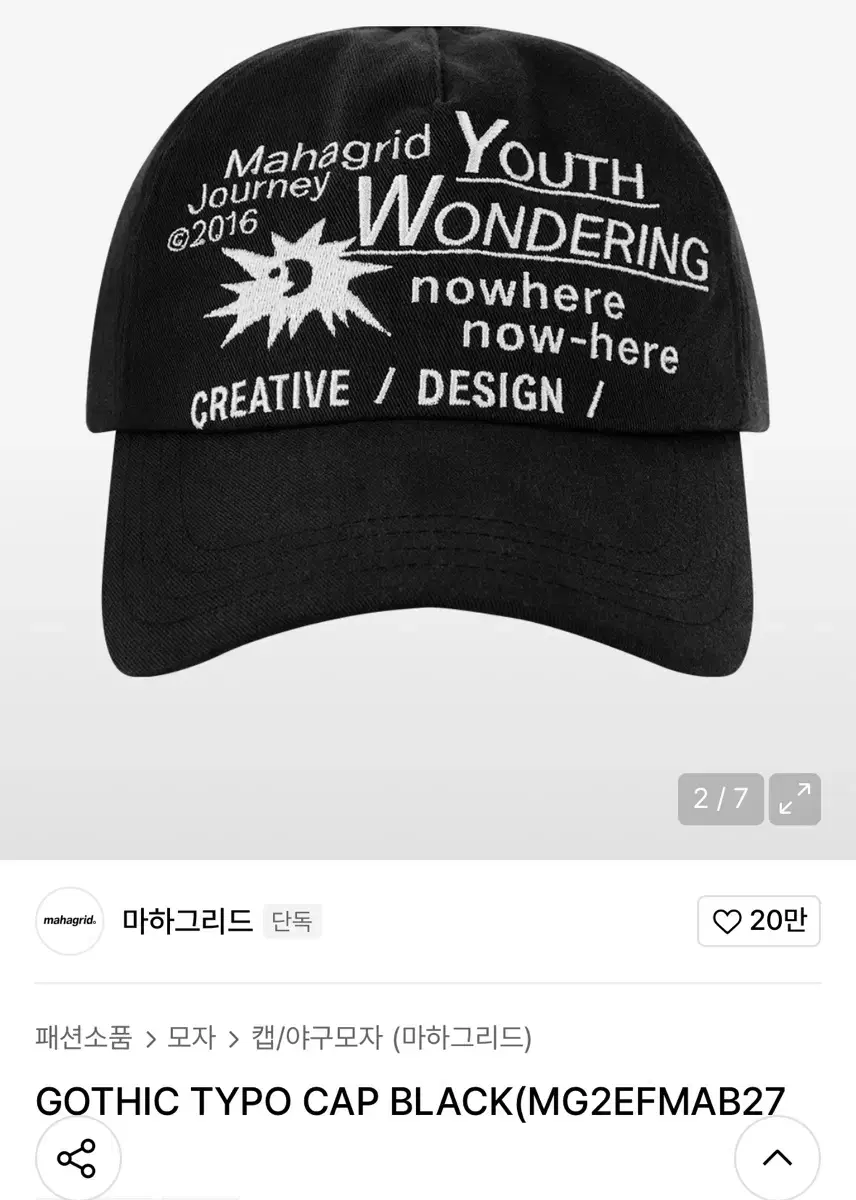Collapse the page using the circular chevron button
The height and width of the screenshot is (1200, 856).
pos(778,1158)
